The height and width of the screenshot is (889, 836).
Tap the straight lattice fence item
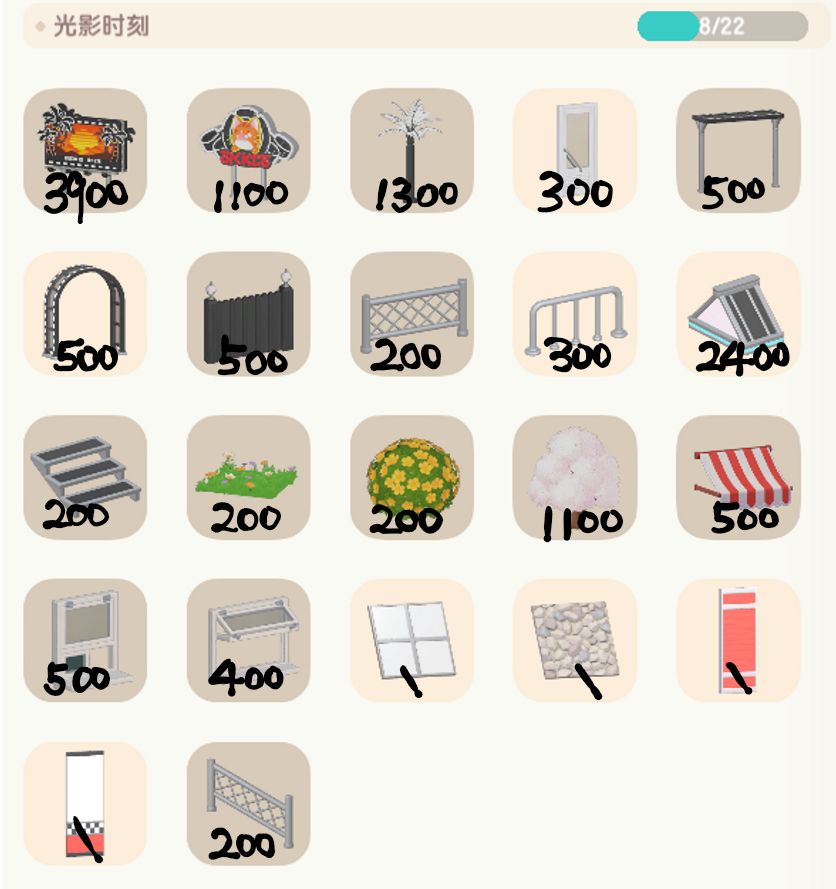pos(412,314)
